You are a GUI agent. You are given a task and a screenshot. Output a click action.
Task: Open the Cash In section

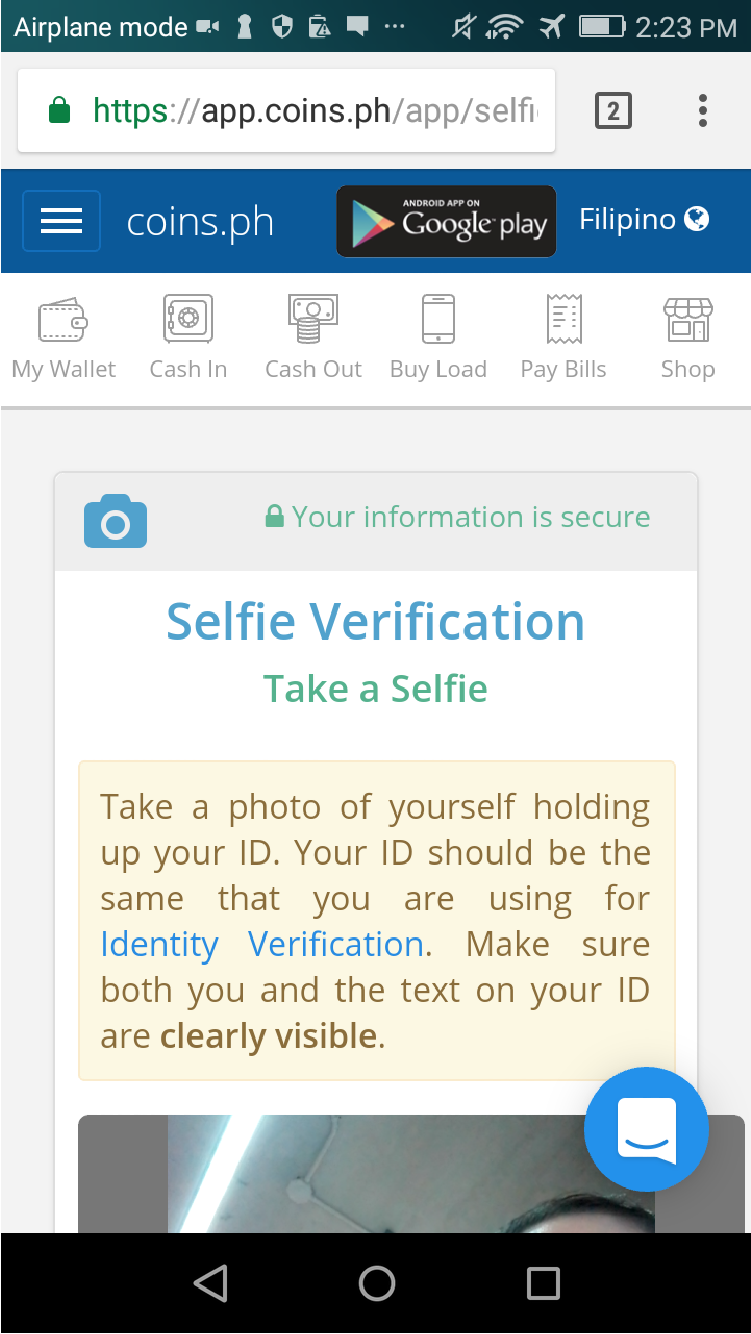188,339
